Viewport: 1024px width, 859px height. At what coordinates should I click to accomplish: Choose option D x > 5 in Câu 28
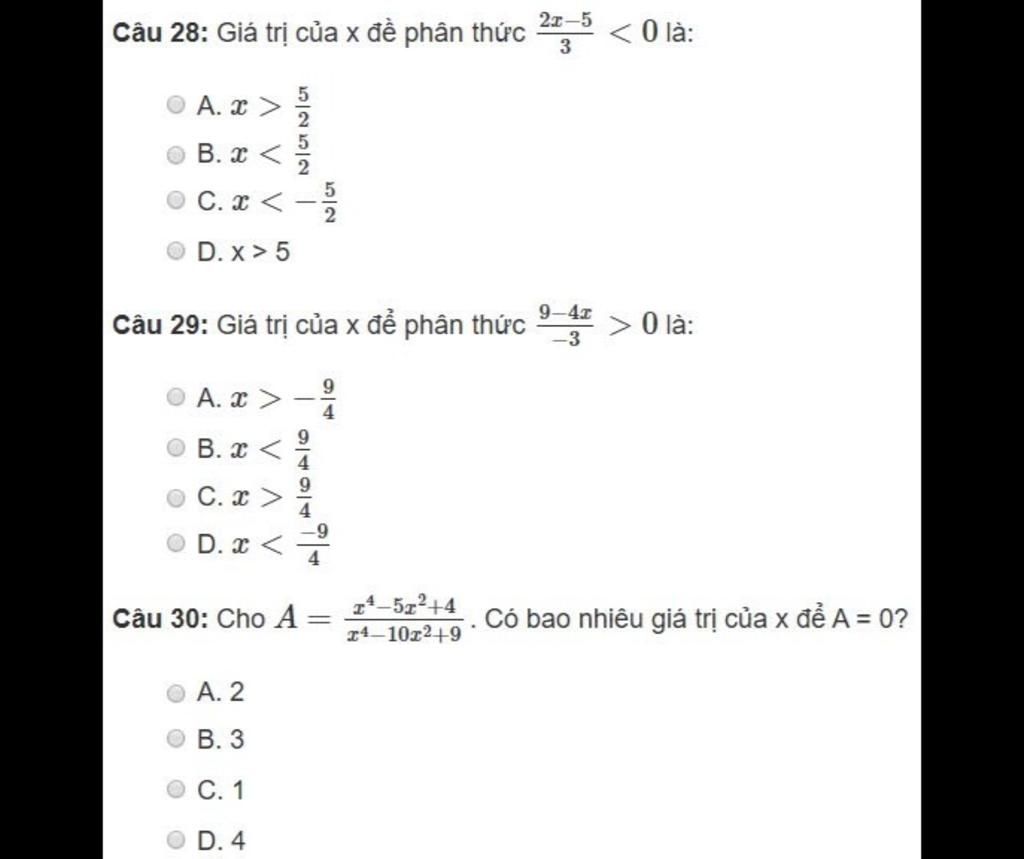point(176,251)
